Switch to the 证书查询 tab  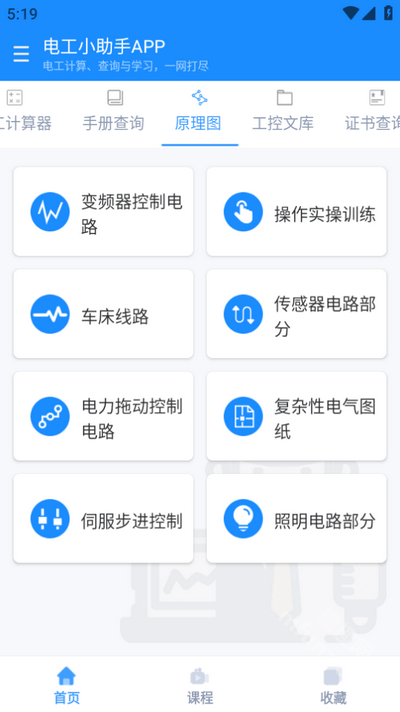click(372, 111)
